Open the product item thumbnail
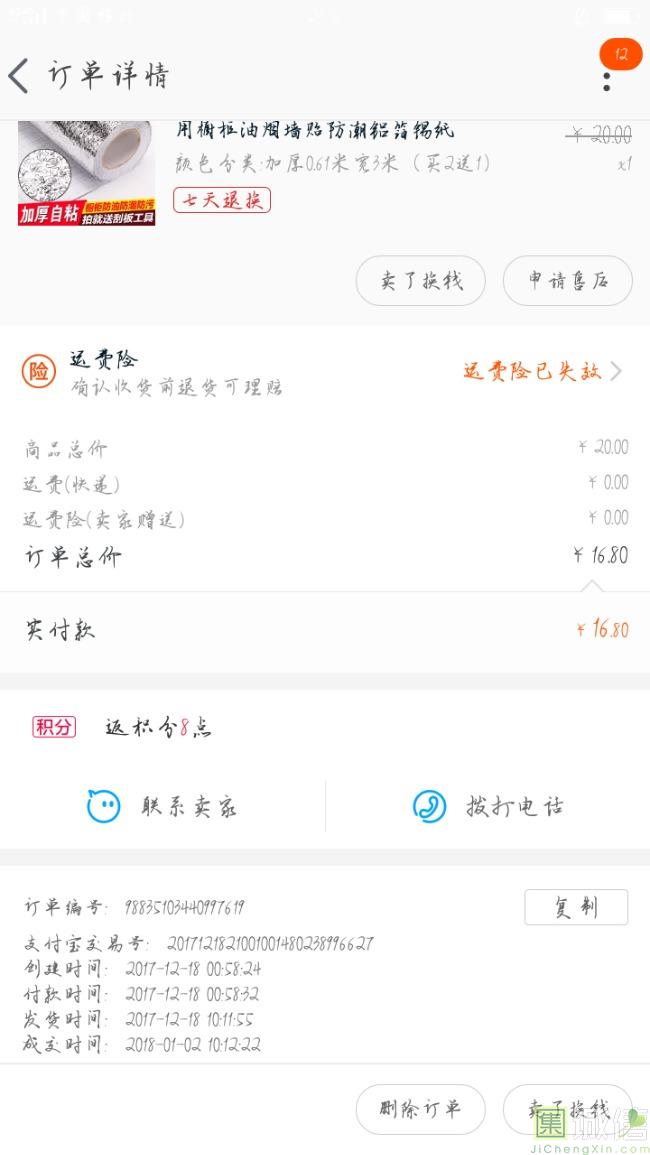The height and width of the screenshot is (1155, 650). tap(86, 172)
